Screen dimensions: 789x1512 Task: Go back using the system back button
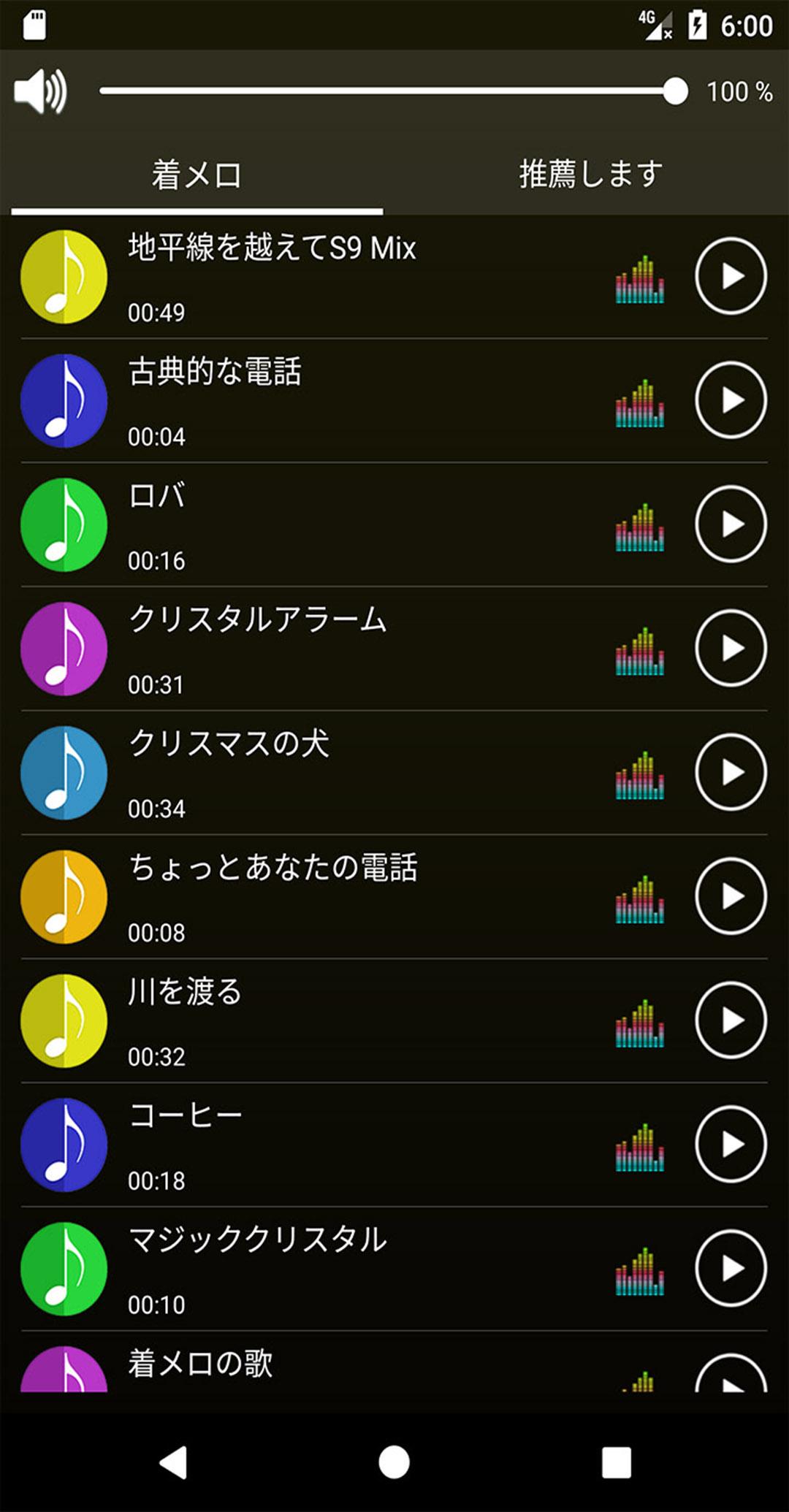(x=173, y=1462)
